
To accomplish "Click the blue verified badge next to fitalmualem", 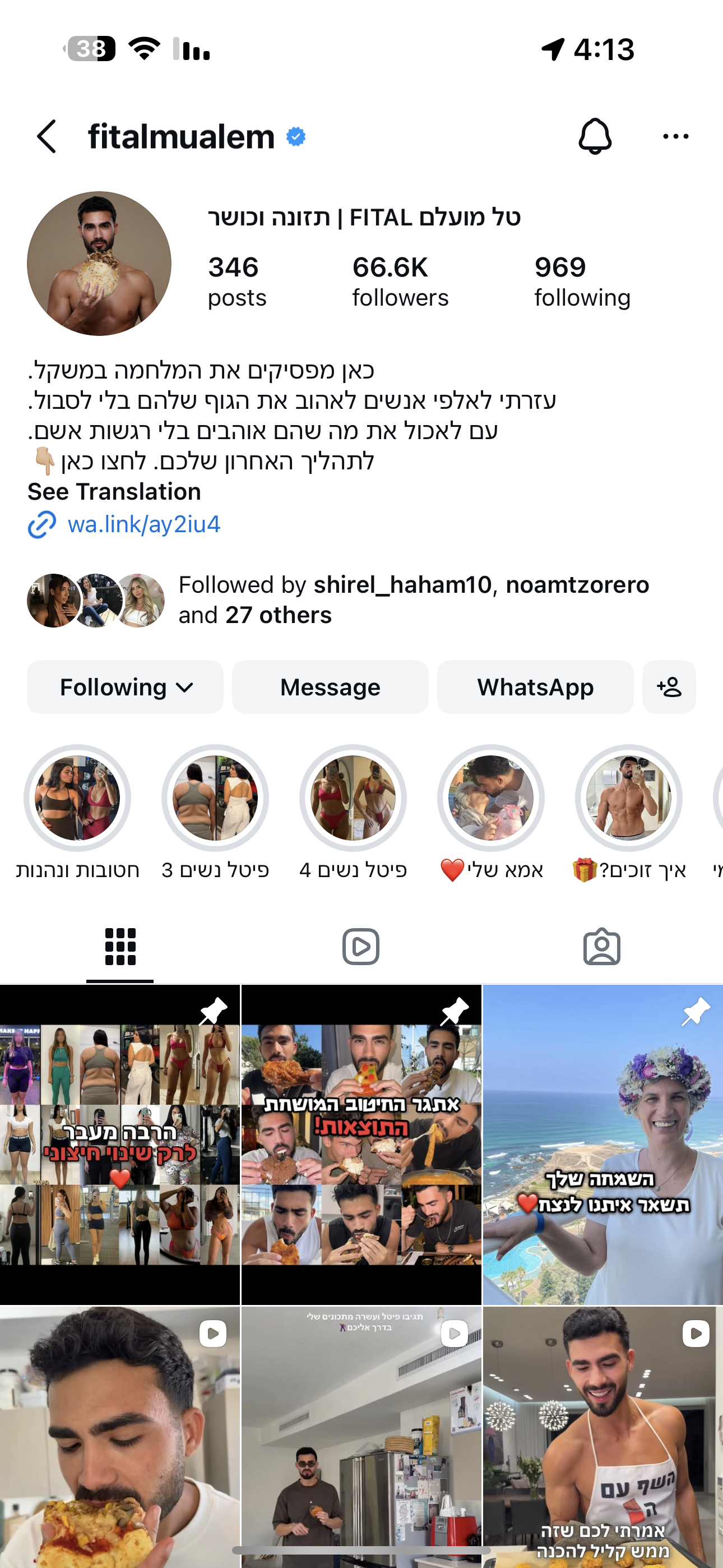I will click(295, 137).
